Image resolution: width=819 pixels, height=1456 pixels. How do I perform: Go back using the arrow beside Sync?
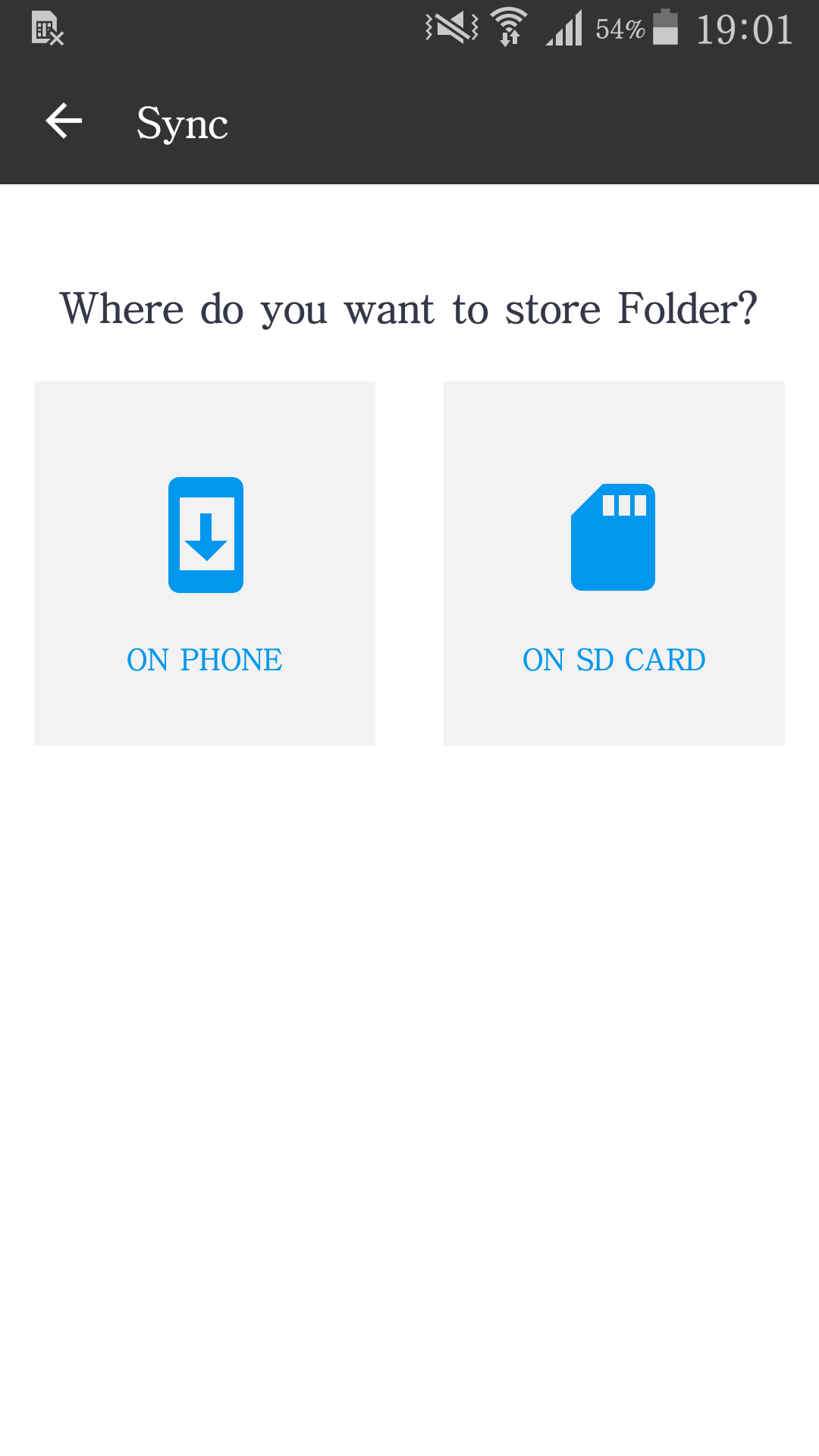click(x=64, y=122)
